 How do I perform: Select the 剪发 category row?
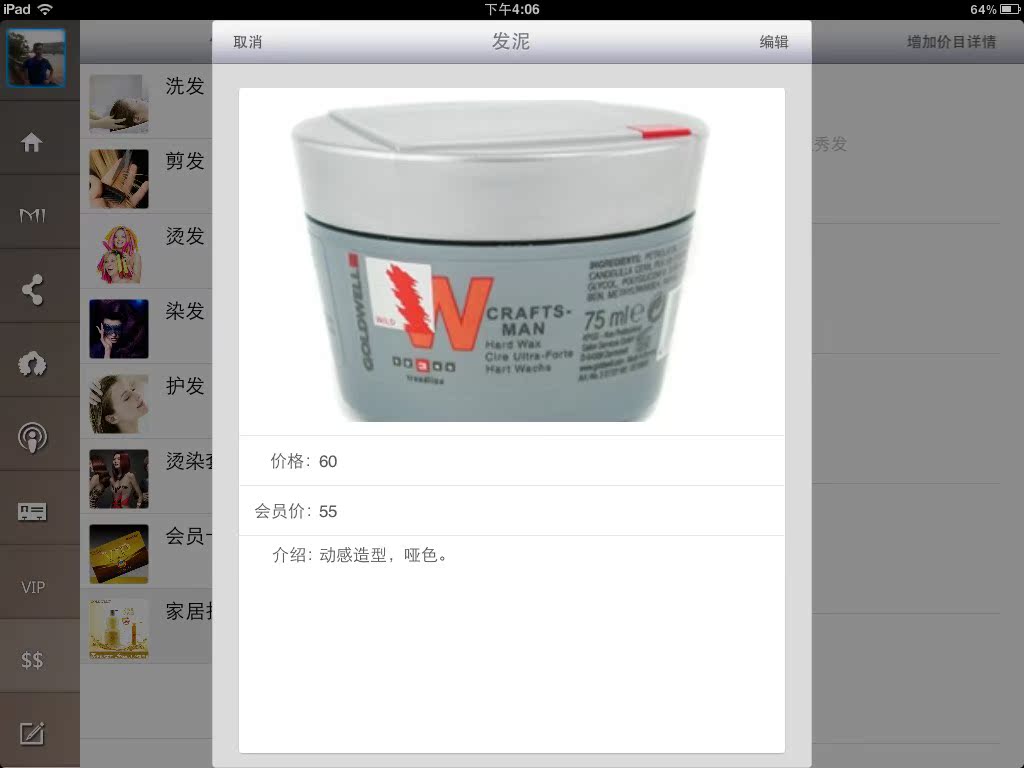click(x=146, y=178)
